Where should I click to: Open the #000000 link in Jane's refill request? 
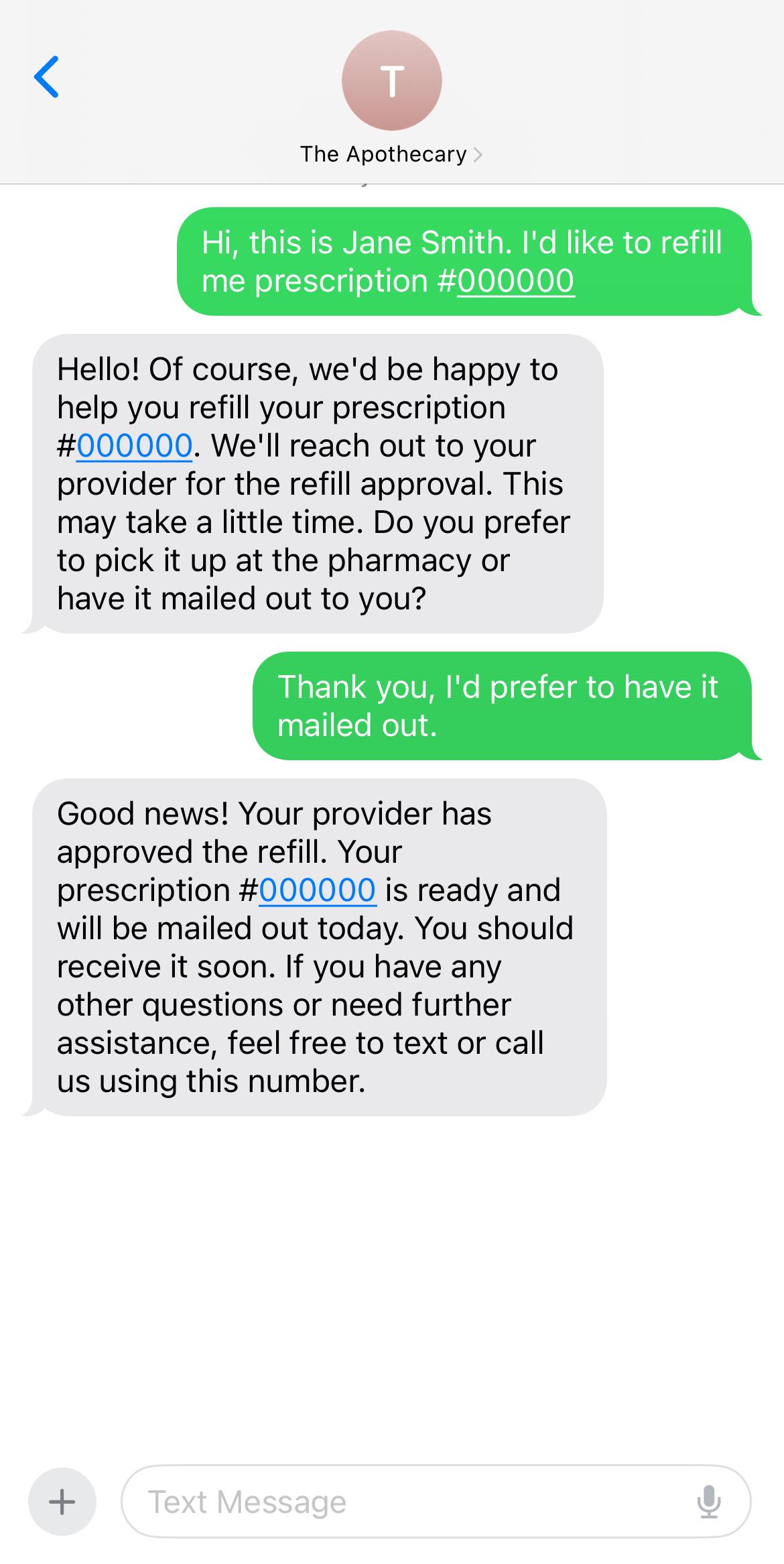tap(515, 280)
